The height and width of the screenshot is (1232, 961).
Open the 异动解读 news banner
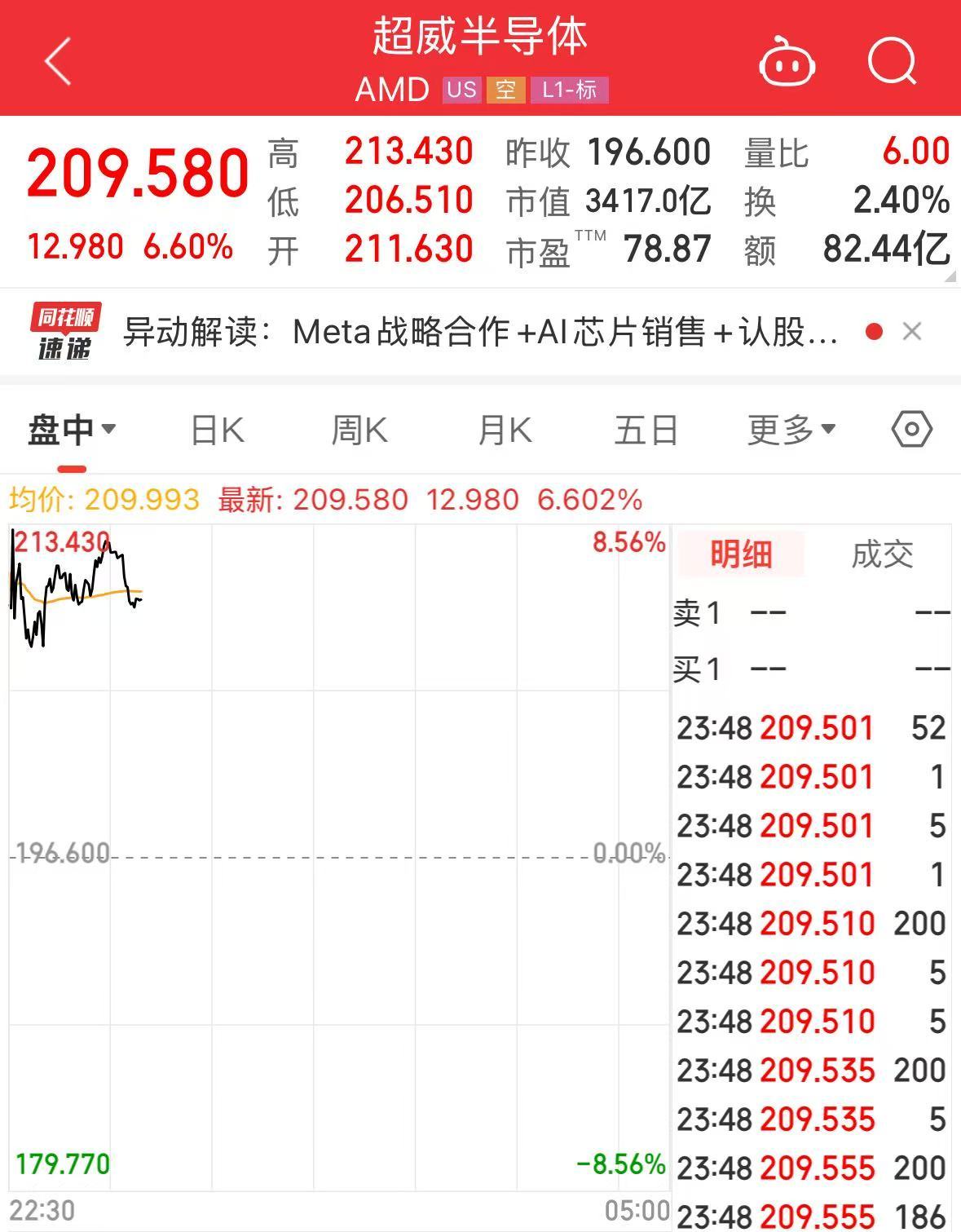point(481,332)
